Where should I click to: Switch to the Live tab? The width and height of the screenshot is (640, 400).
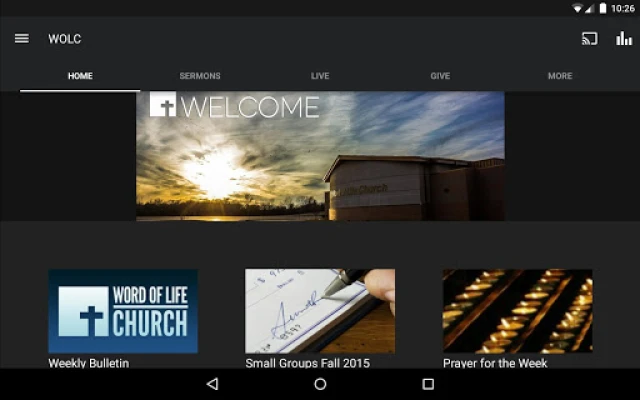coord(320,76)
